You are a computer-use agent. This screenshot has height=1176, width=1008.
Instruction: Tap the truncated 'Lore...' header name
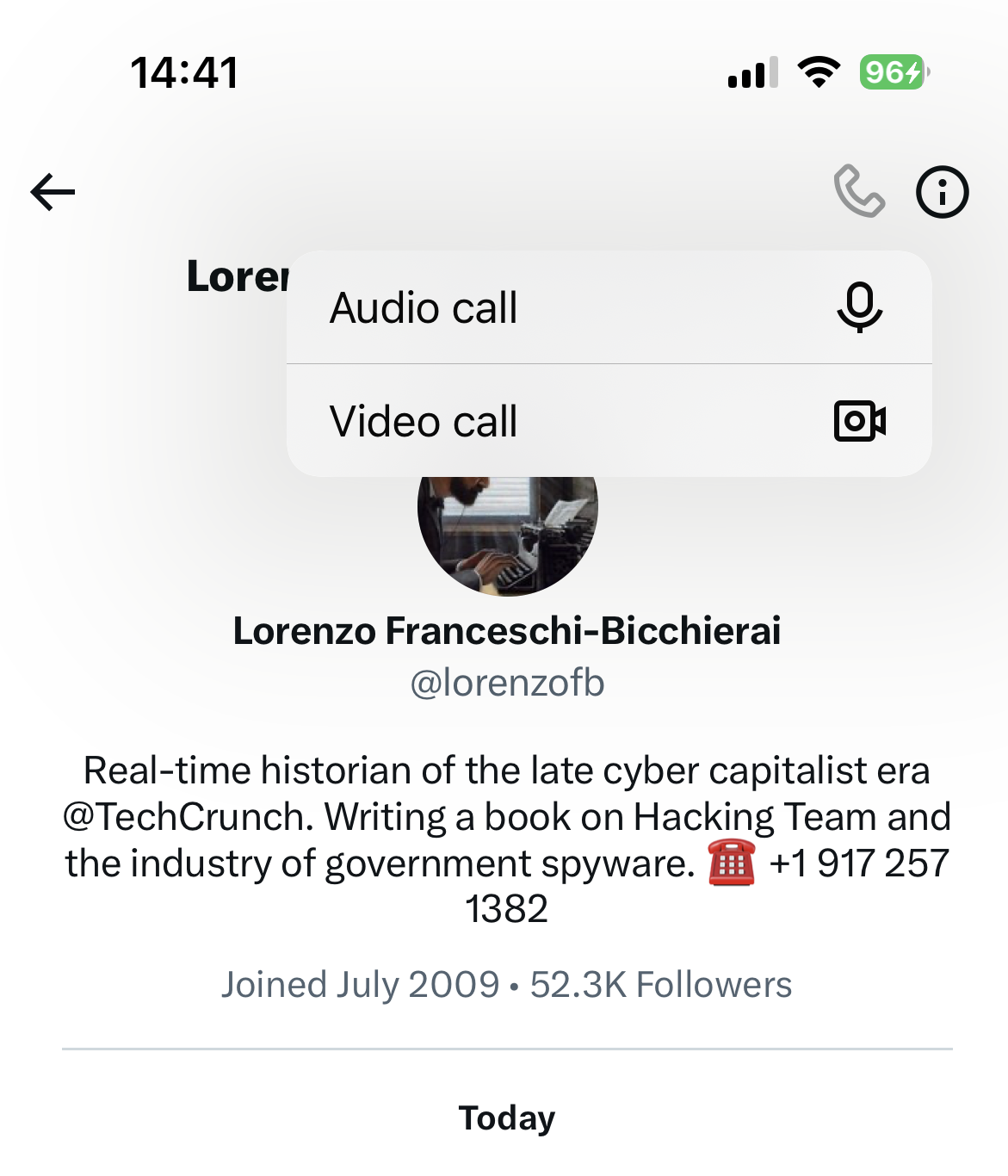coord(237,275)
